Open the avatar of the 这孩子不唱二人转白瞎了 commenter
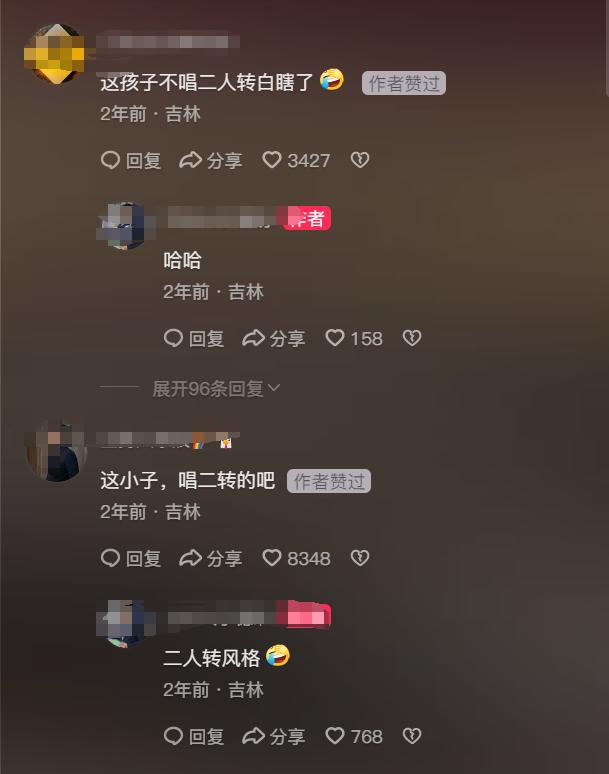 (x=54, y=55)
